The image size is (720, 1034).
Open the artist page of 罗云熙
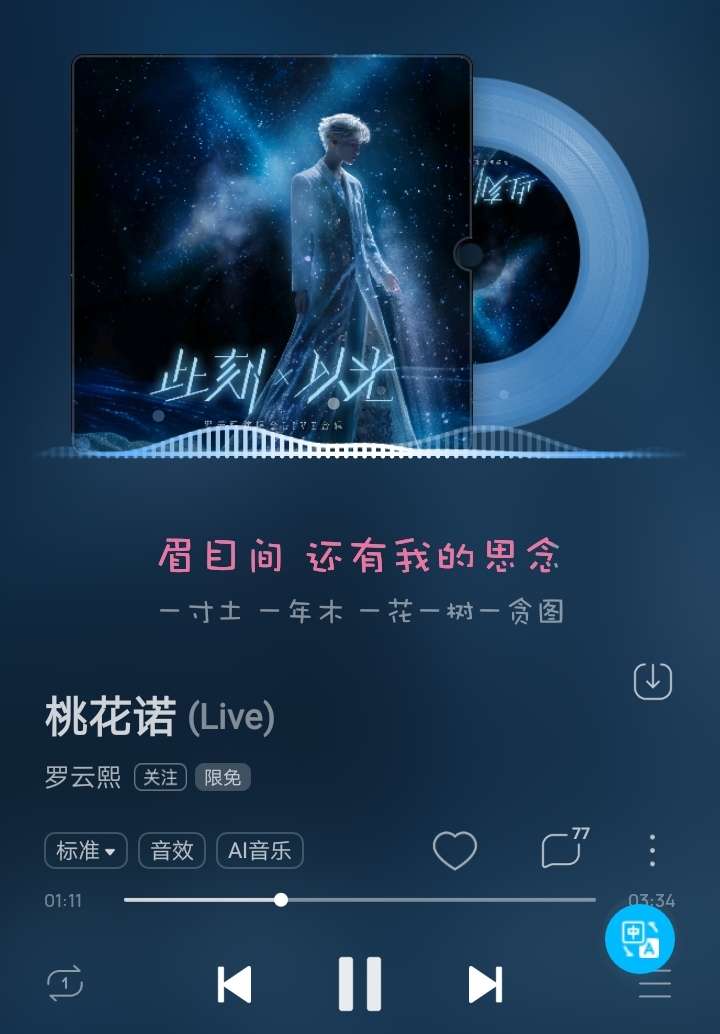click(x=83, y=777)
